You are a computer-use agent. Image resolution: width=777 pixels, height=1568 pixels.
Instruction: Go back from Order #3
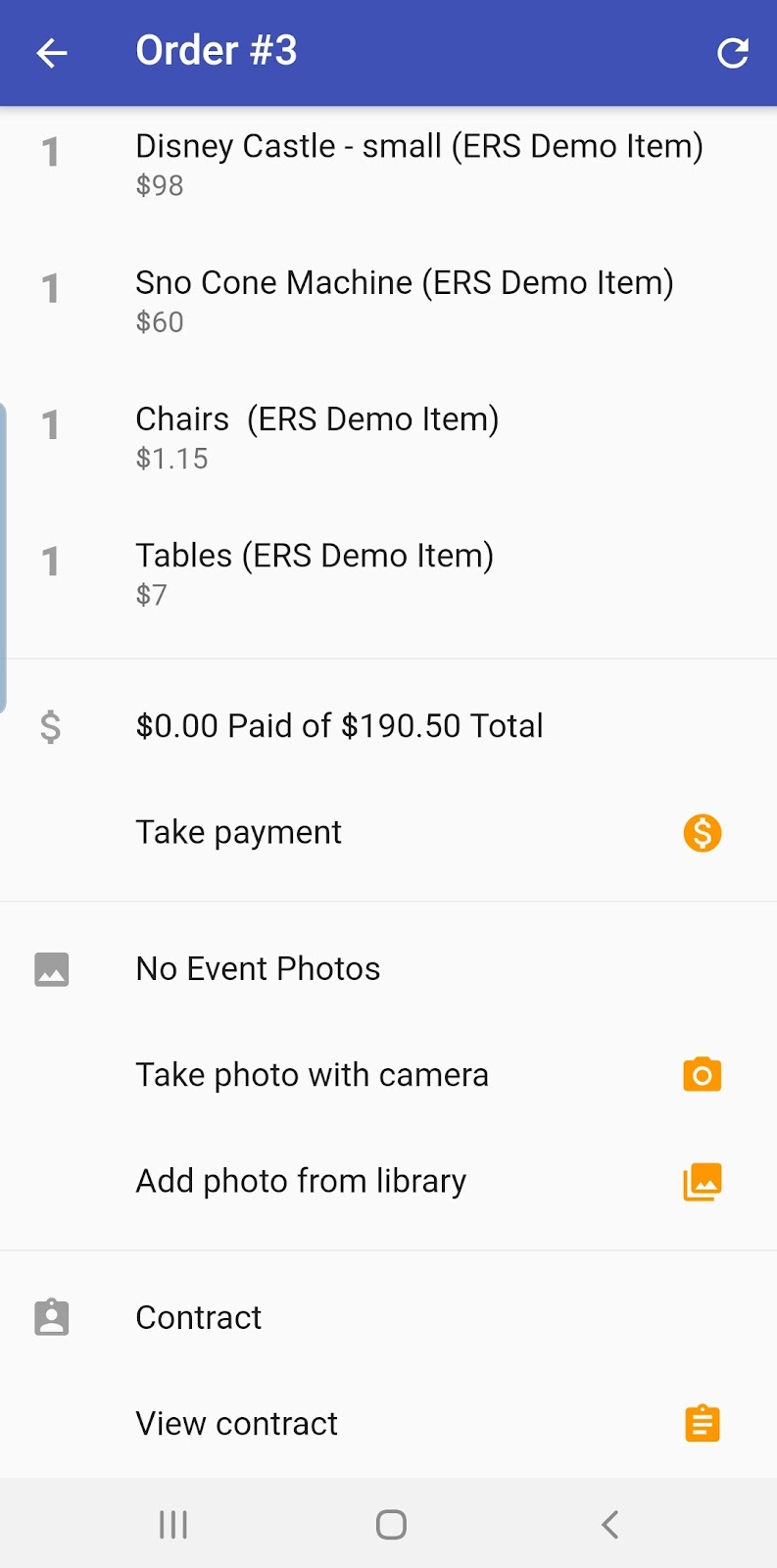tap(52, 53)
